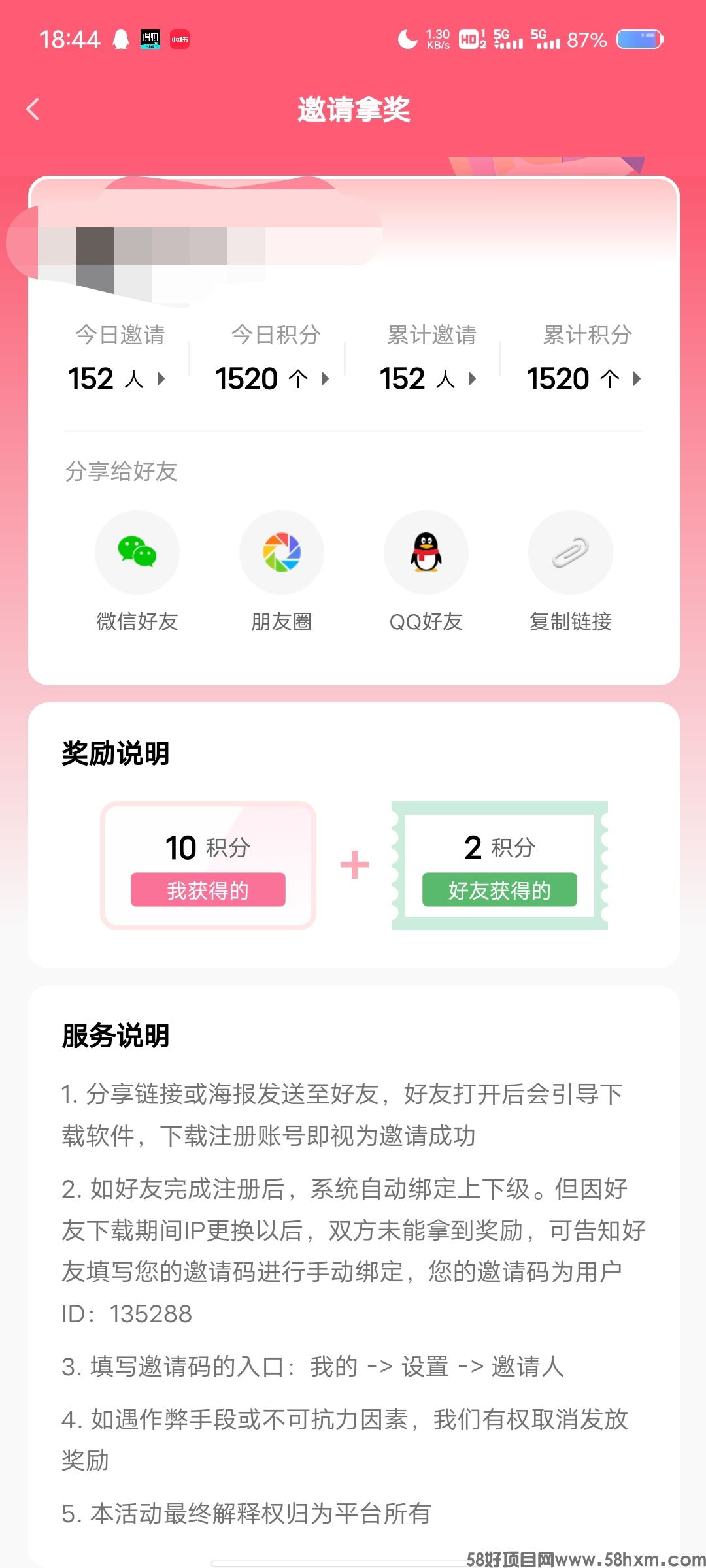Share invite to 微信好友
This screenshot has height=1568, width=706.
[137, 553]
